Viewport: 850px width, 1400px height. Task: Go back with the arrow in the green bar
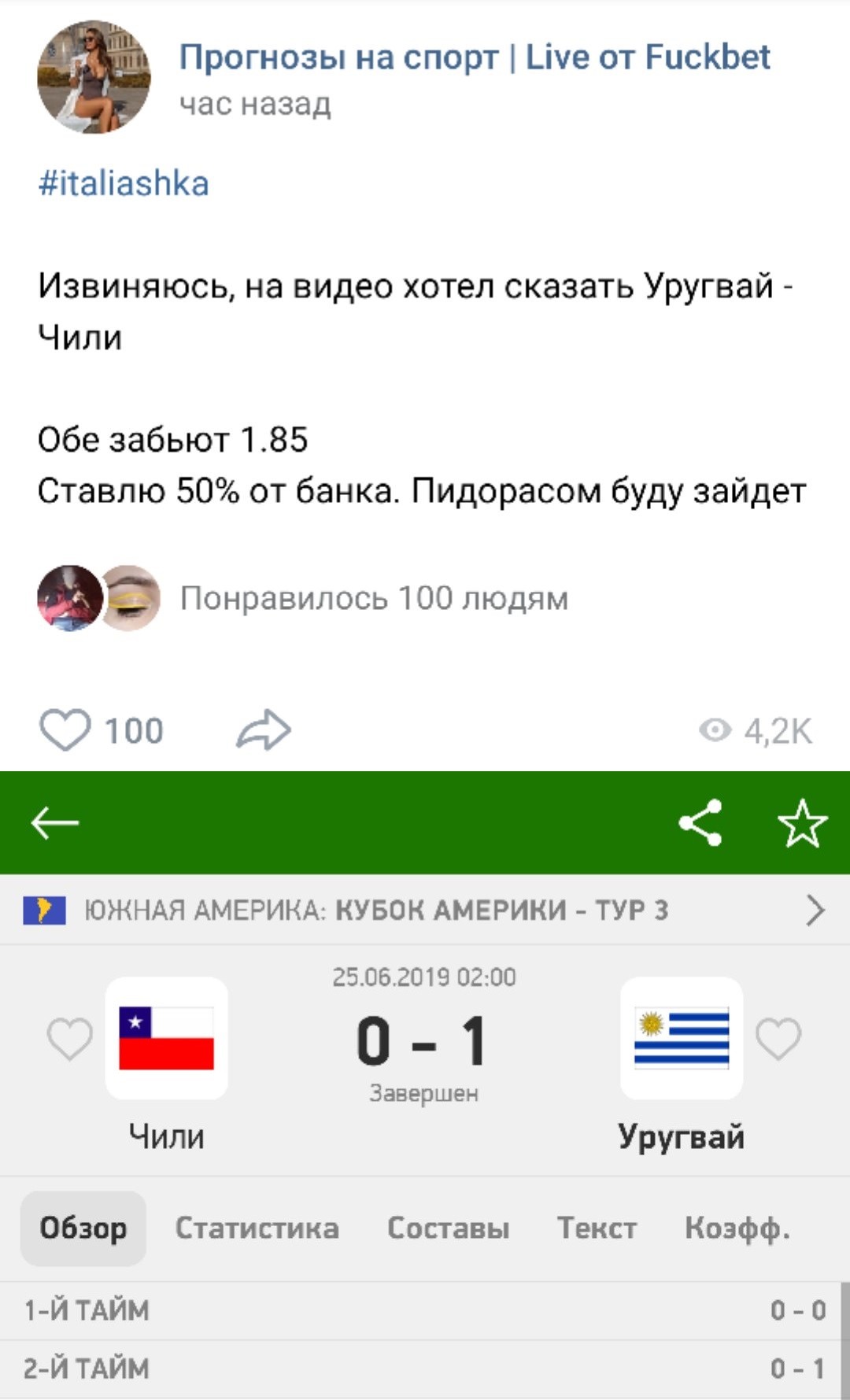click(55, 823)
